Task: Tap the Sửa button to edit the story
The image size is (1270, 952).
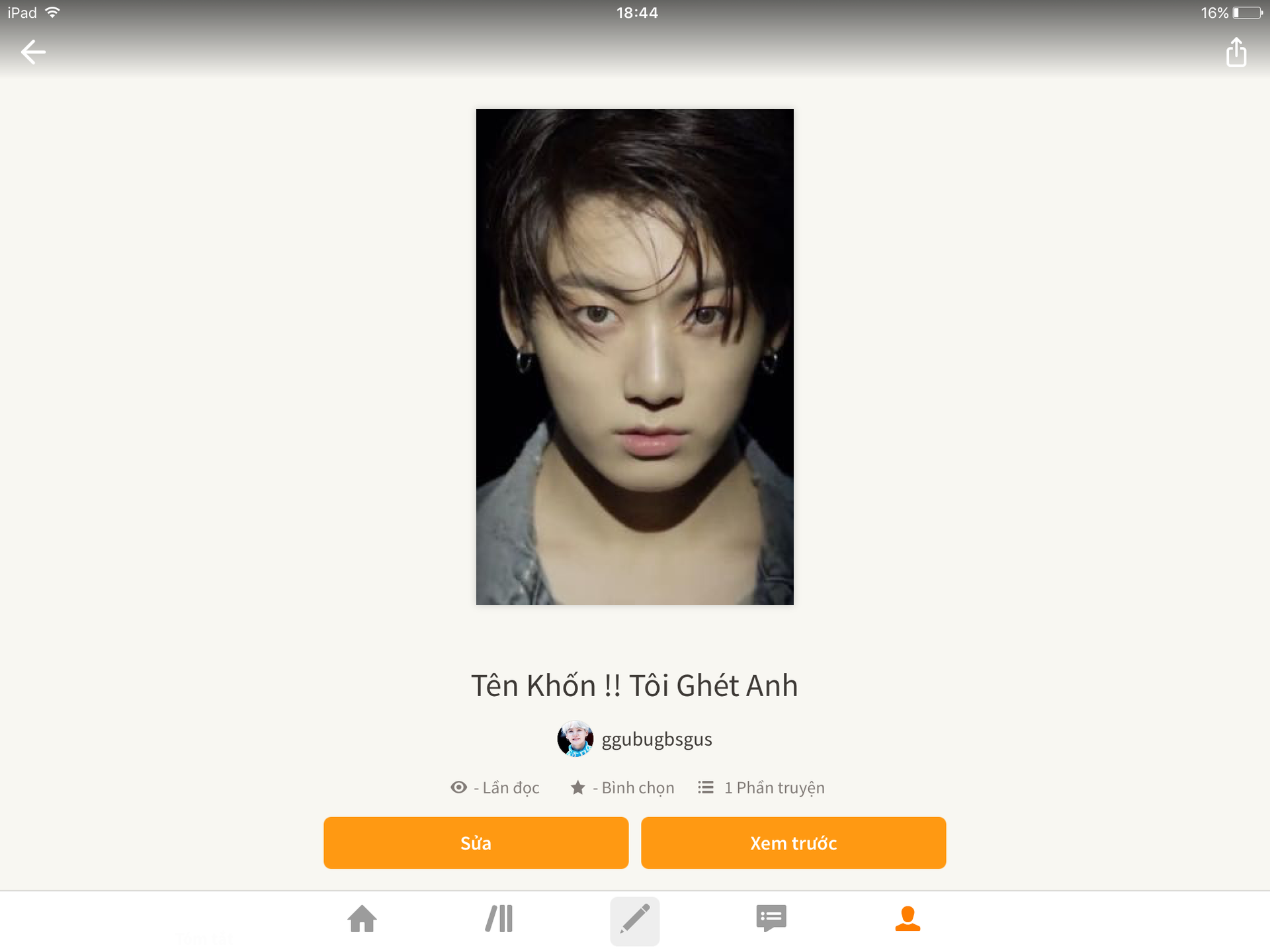Action: tap(476, 843)
